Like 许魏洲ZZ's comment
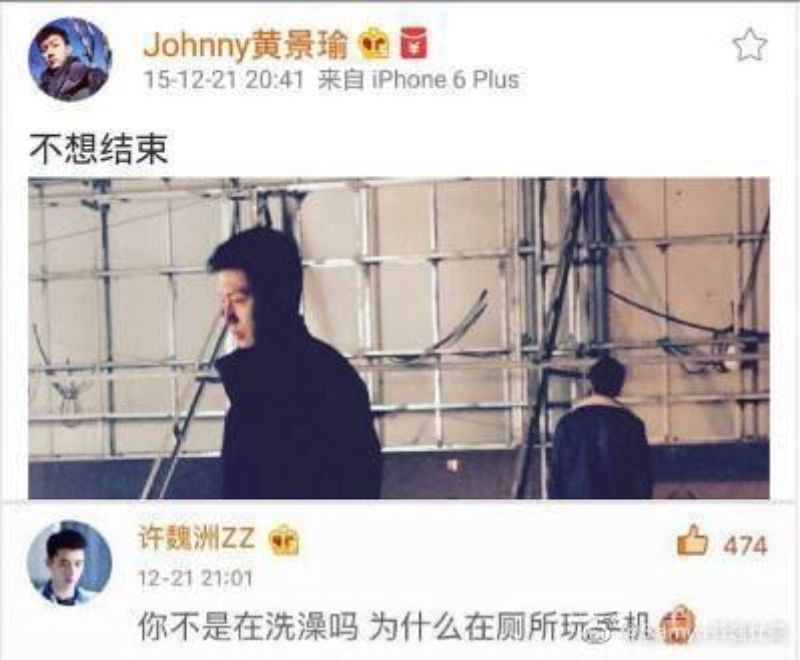Image resolution: width=800 pixels, height=660 pixels. [x=693, y=543]
